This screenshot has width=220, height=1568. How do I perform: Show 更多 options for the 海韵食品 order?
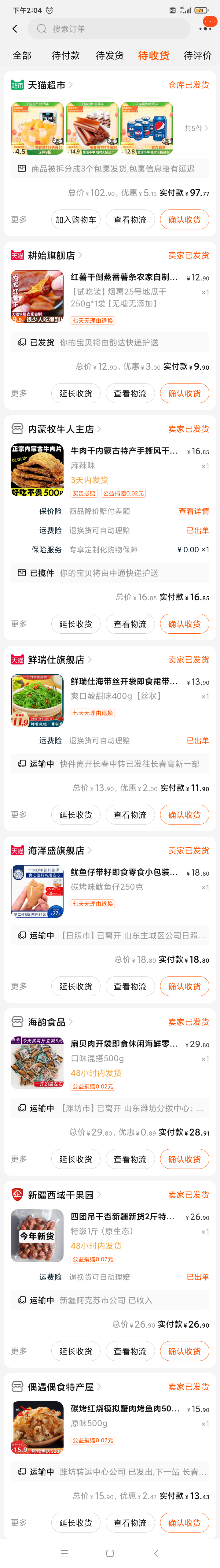click(19, 1159)
